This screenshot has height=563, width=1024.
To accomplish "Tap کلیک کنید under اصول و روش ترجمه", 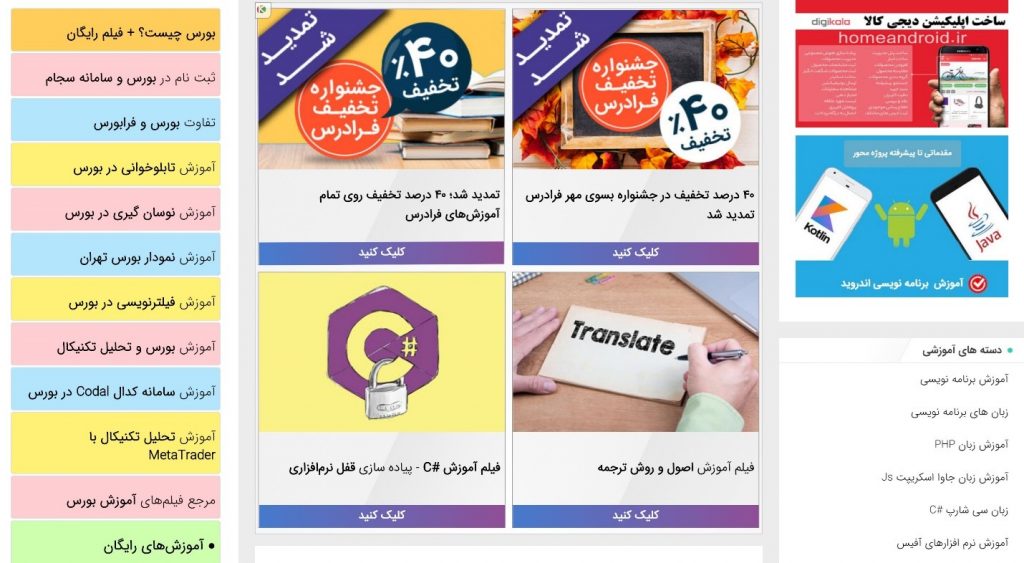I will pyautogui.click(x=636, y=516).
